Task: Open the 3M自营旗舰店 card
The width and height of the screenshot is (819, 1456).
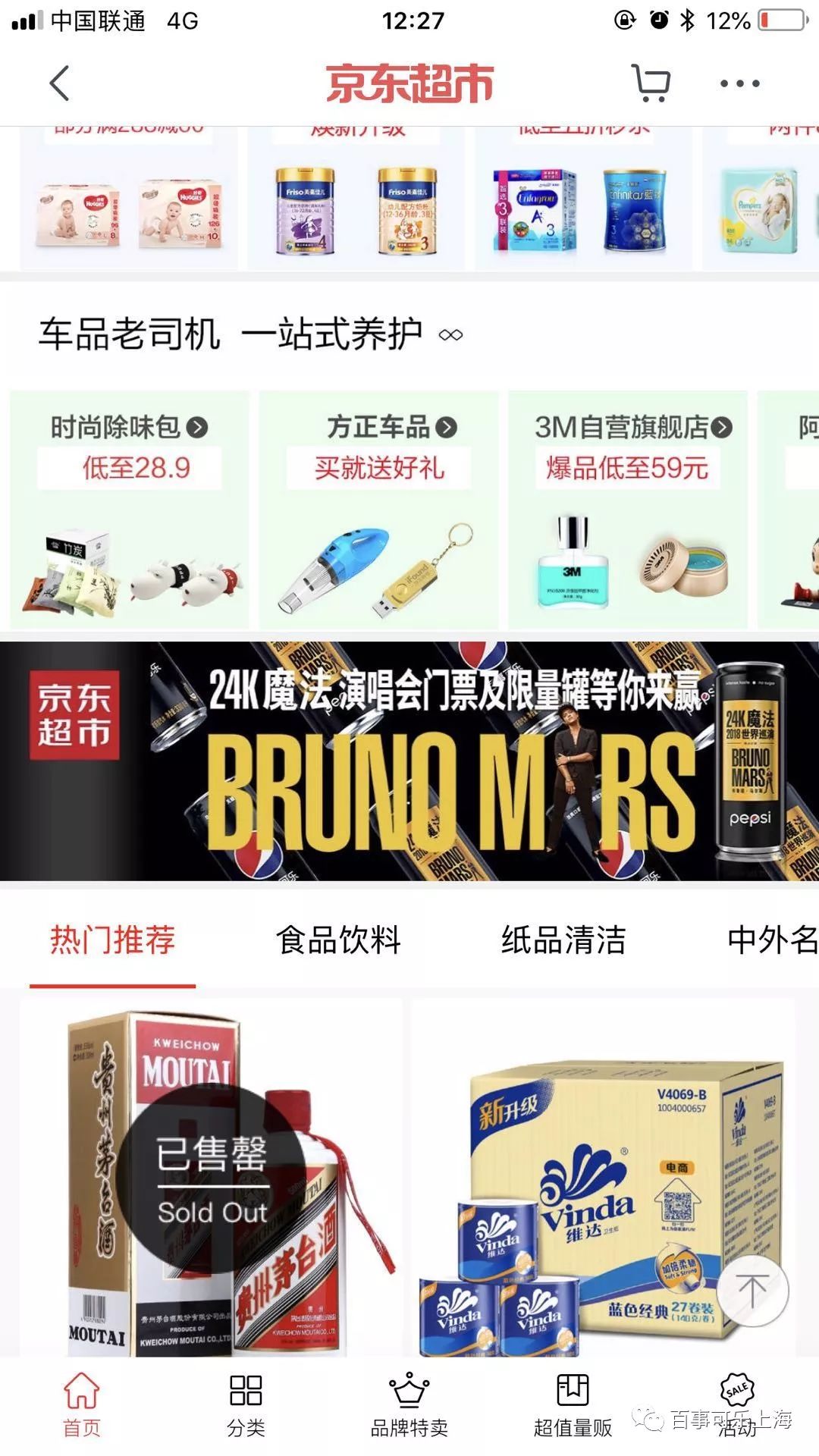Action: tap(628, 510)
